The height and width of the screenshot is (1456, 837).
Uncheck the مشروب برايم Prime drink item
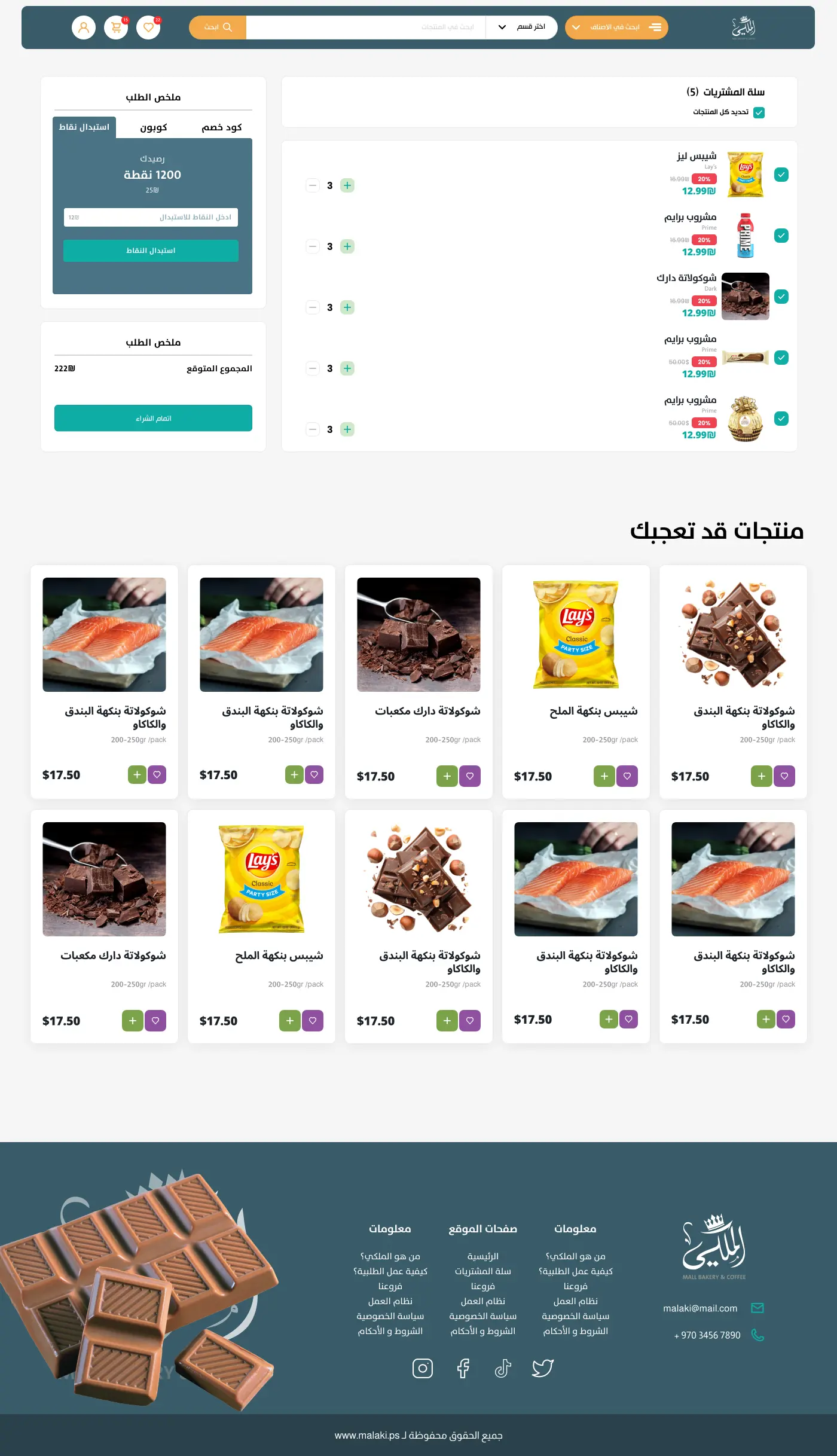pyautogui.click(x=781, y=236)
